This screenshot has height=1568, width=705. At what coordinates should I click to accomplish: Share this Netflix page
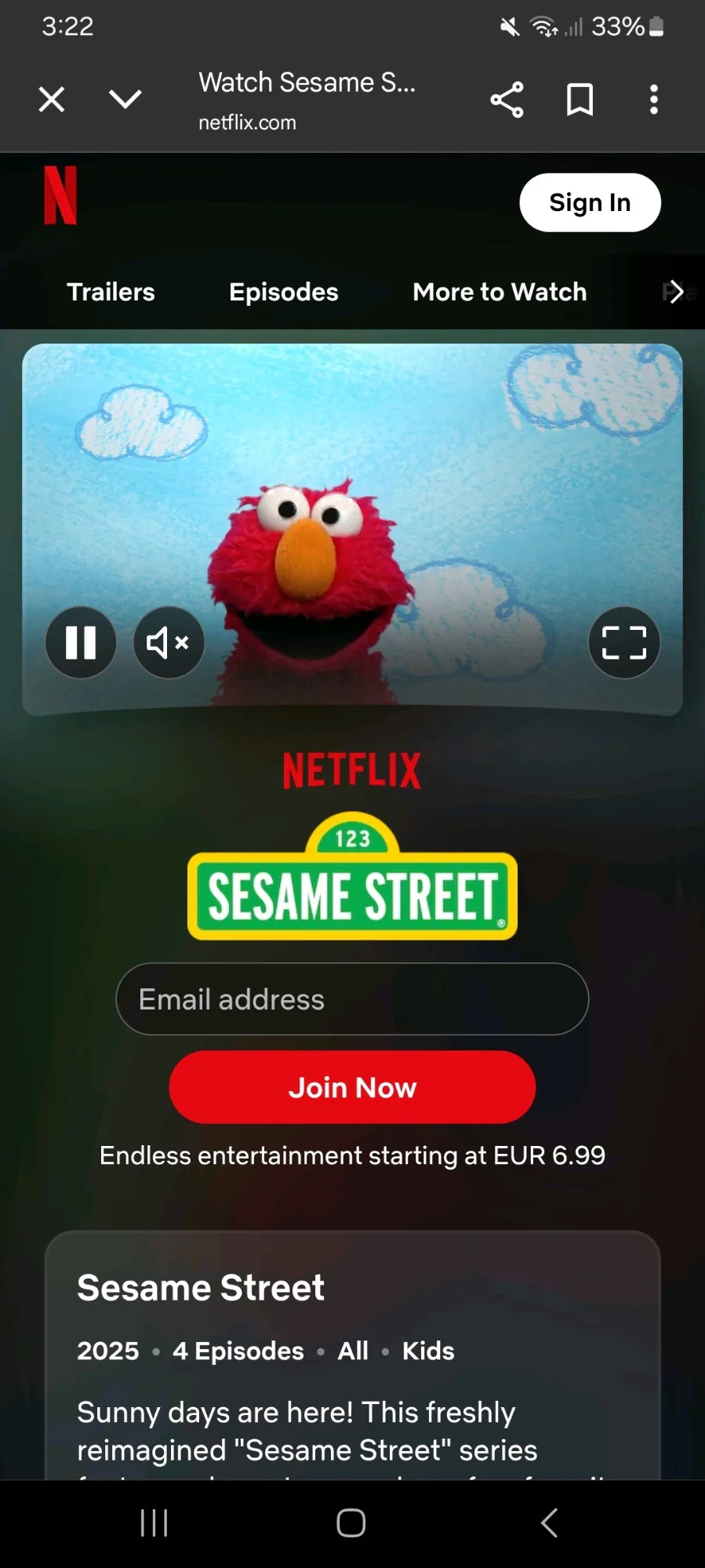507,100
